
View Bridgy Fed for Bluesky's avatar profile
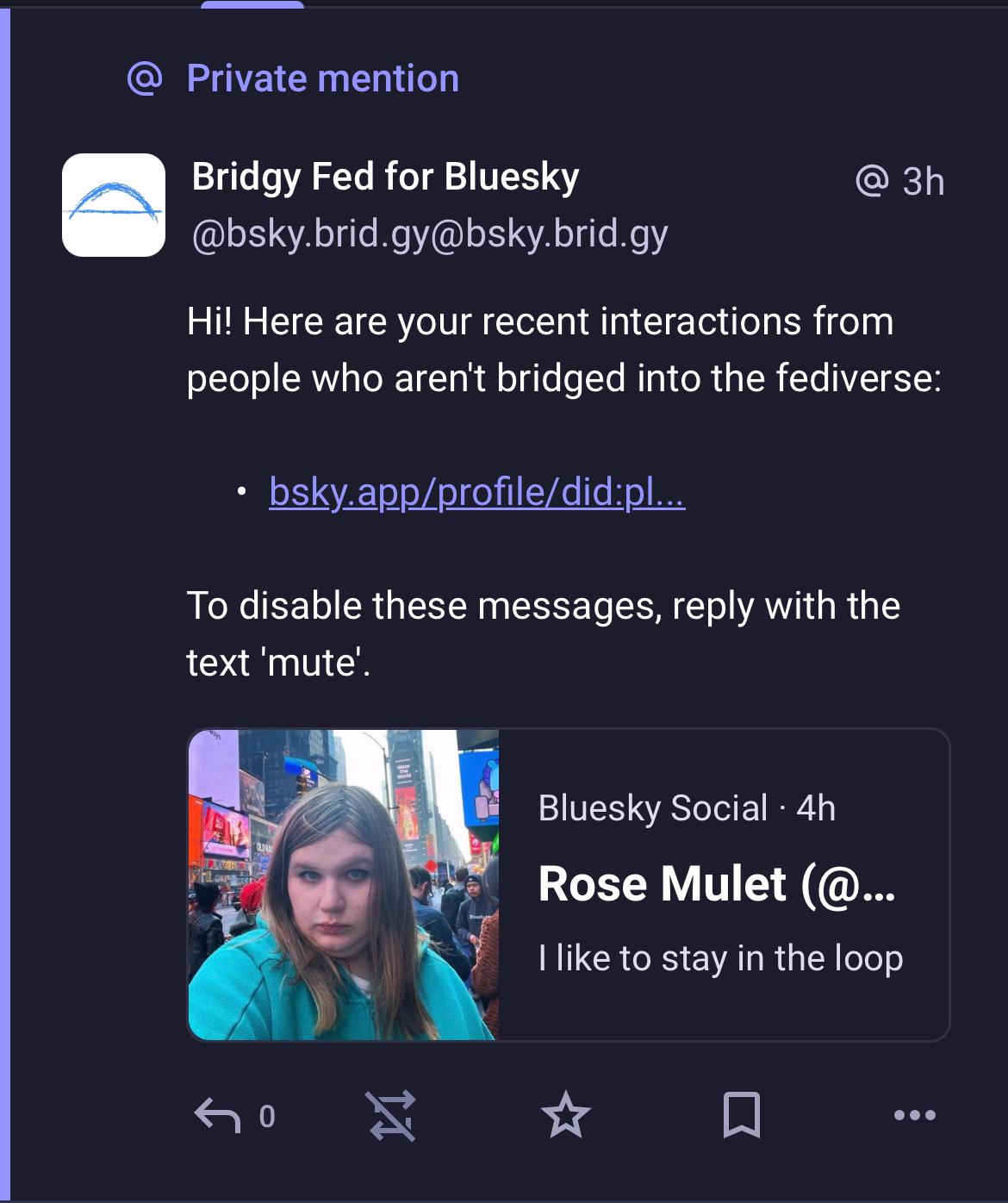coord(114,205)
